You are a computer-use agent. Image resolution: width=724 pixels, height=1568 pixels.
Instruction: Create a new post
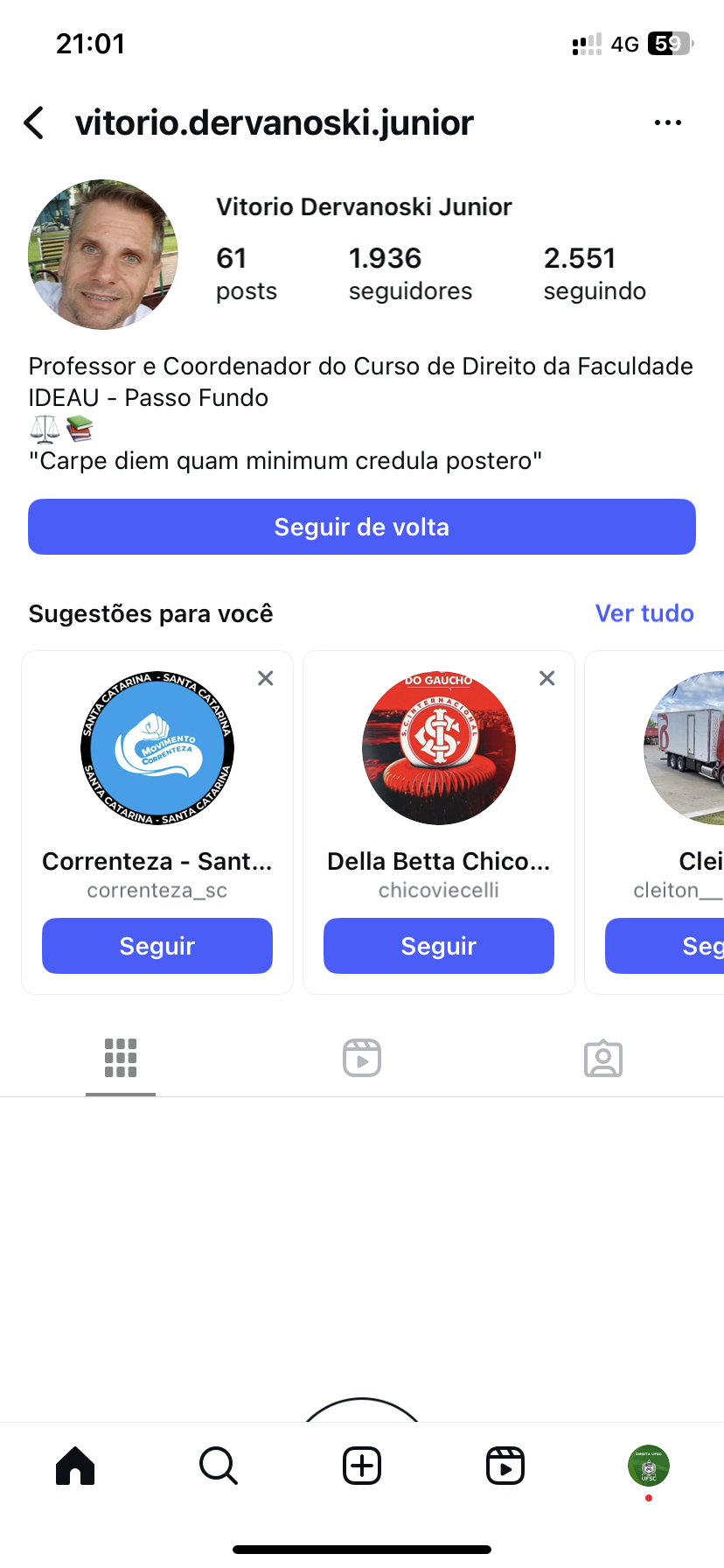tap(362, 1466)
